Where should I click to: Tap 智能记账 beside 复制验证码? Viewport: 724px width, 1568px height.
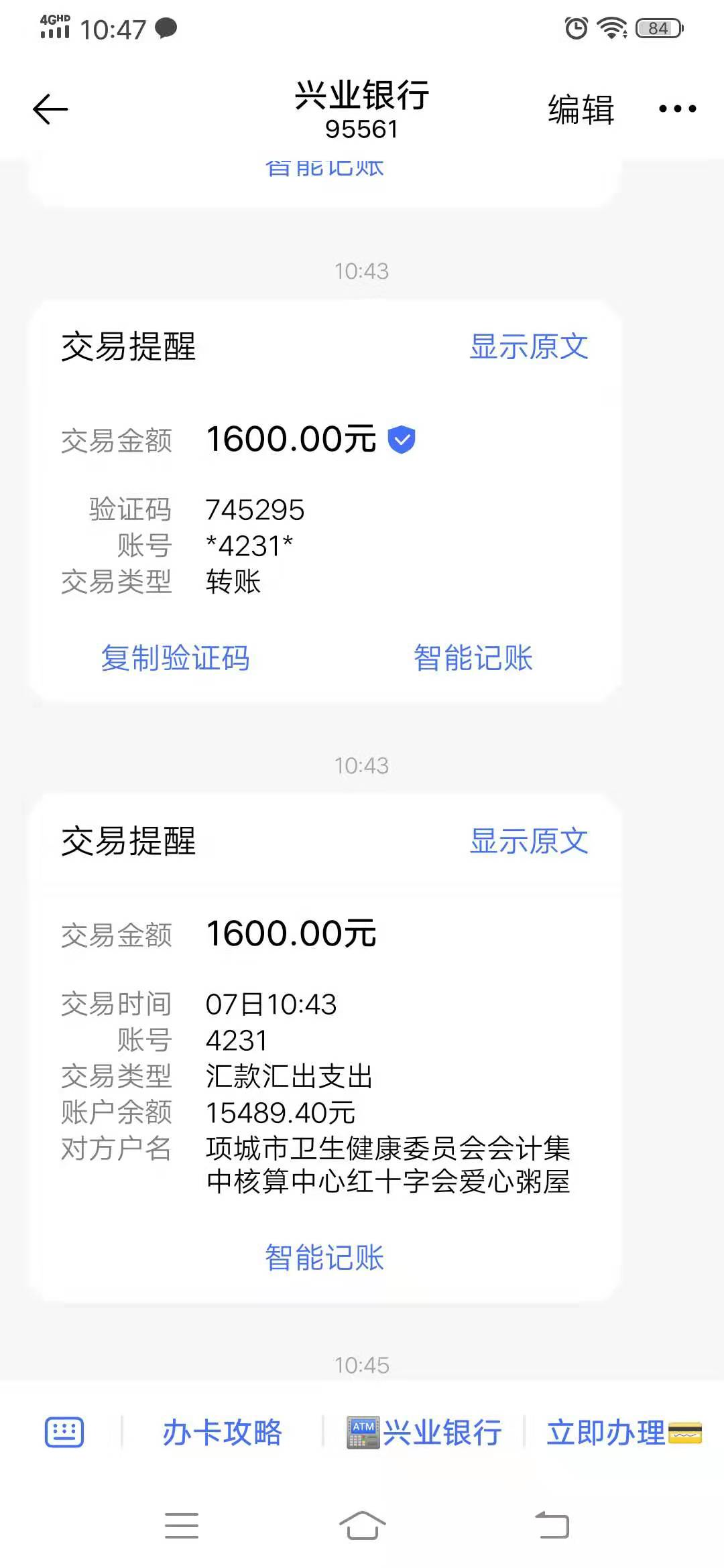point(473,657)
